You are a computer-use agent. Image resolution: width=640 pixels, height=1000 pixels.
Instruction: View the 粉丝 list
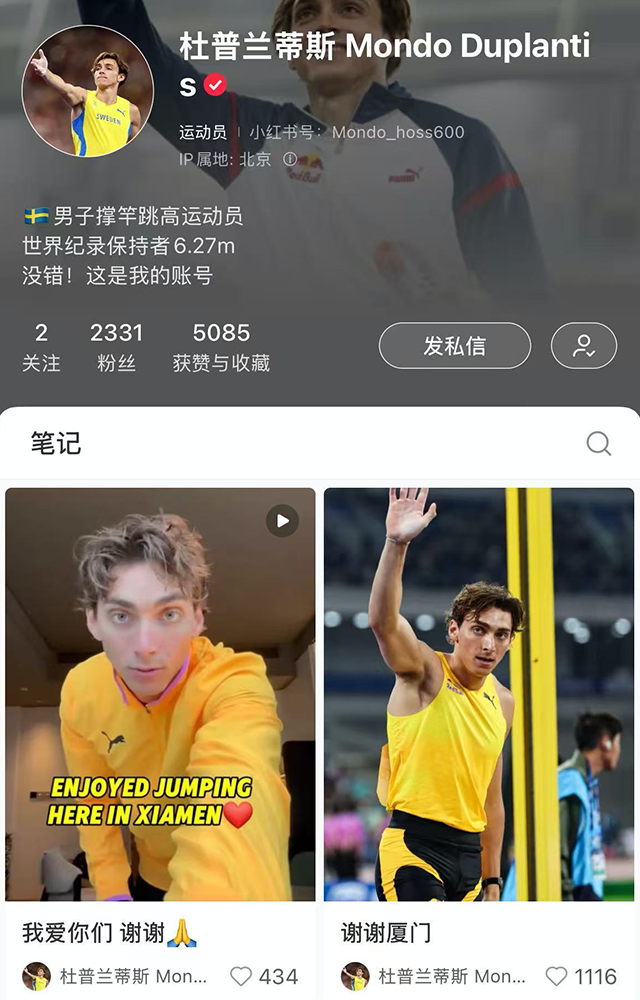[116, 346]
